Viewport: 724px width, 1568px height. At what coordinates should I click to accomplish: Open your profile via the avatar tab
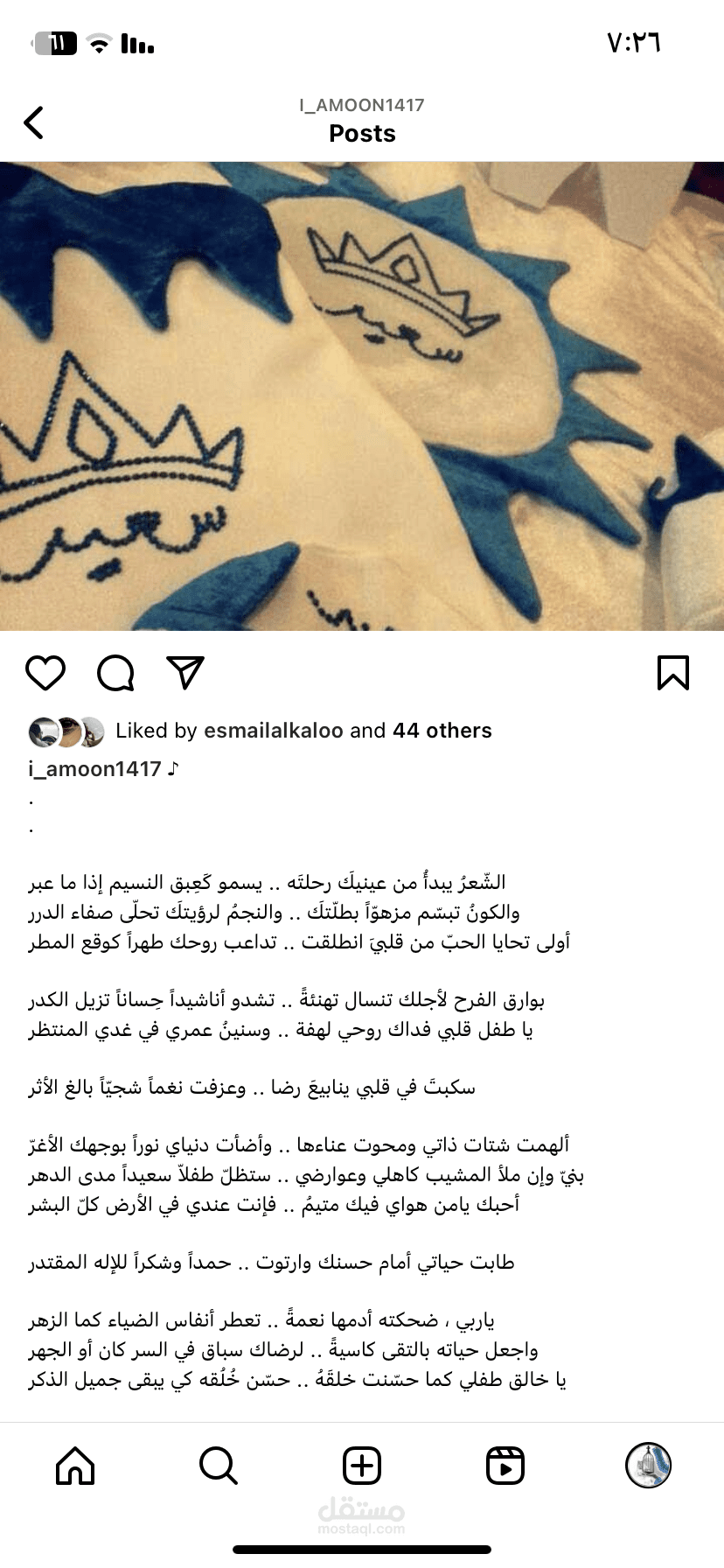(x=647, y=1465)
